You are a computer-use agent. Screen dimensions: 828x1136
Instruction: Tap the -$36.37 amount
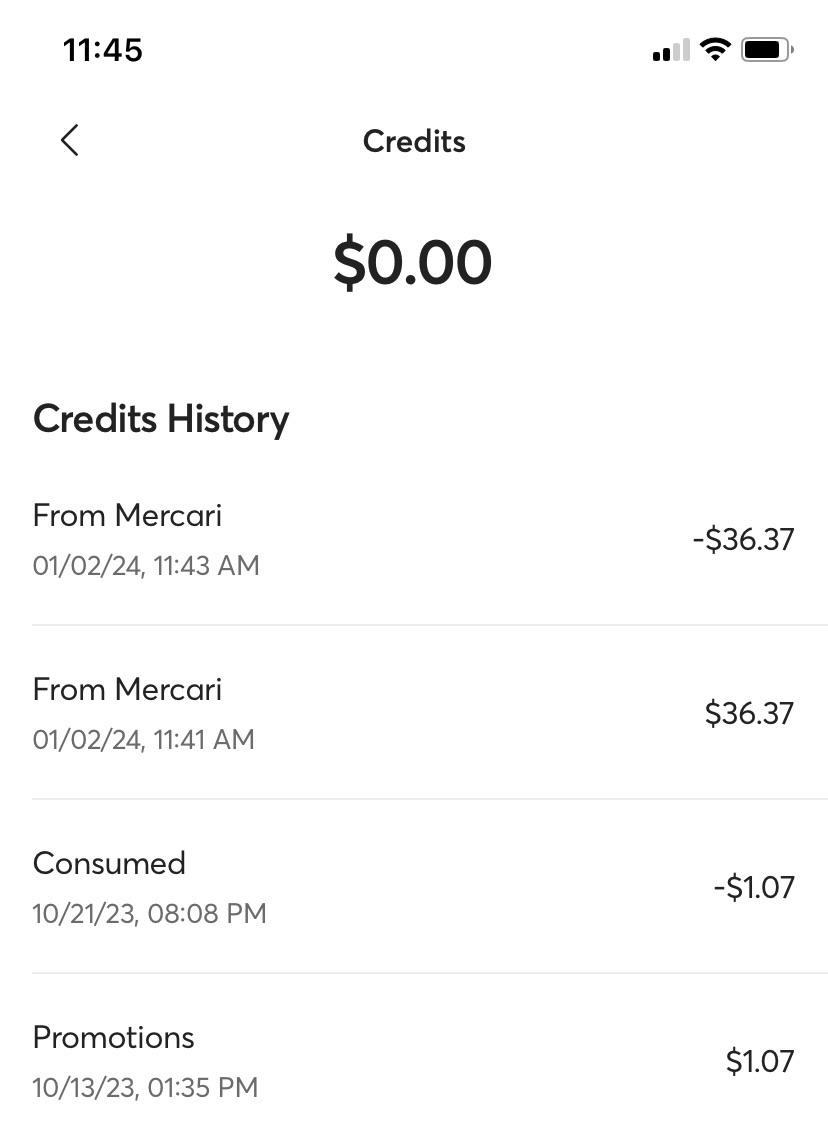tap(743, 539)
